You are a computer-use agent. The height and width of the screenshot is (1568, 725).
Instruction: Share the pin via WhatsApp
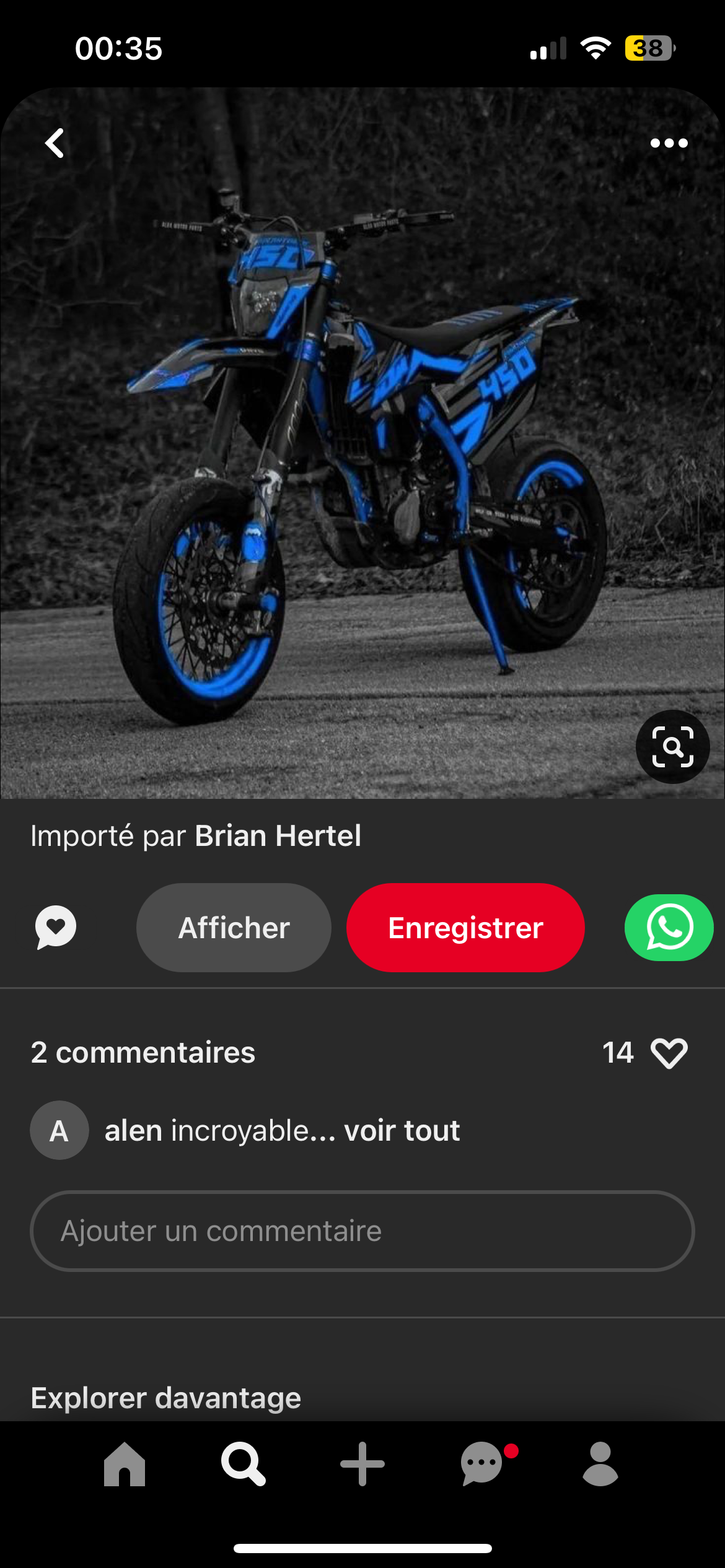click(x=669, y=928)
